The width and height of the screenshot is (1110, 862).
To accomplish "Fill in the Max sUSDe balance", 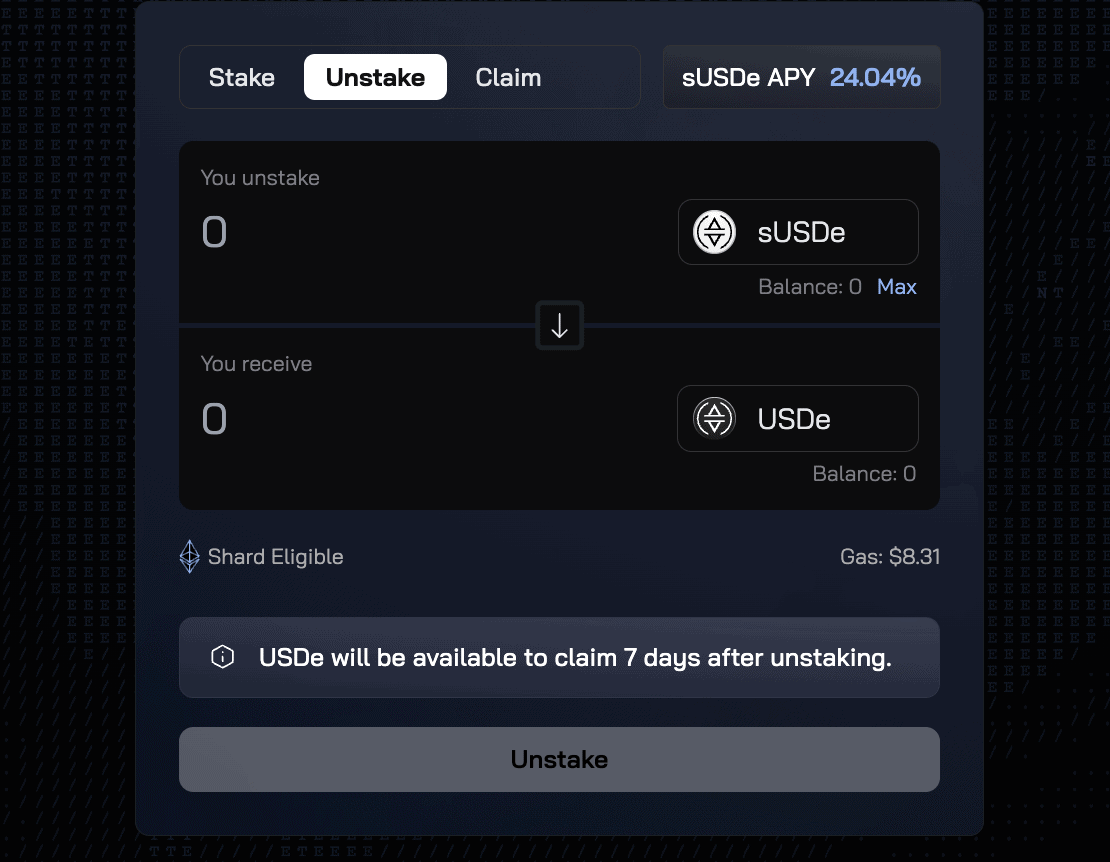I will [x=896, y=287].
